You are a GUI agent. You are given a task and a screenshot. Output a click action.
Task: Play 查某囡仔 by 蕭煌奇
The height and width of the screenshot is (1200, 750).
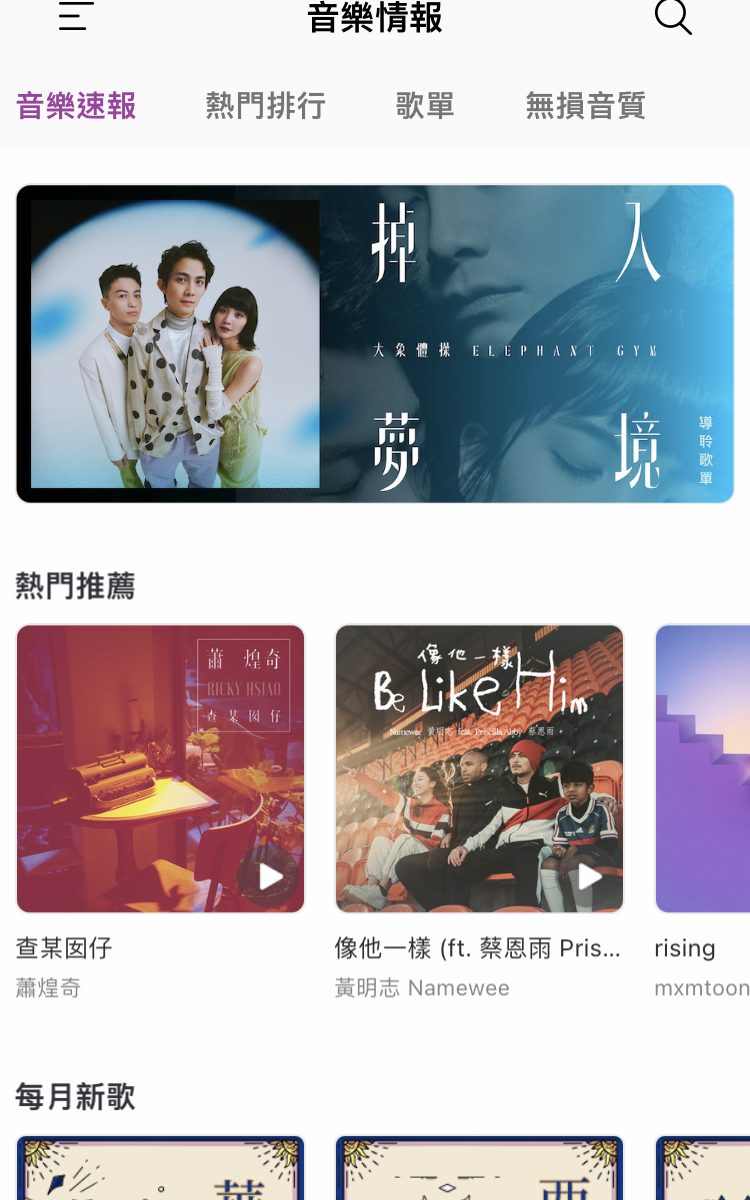[270, 877]
